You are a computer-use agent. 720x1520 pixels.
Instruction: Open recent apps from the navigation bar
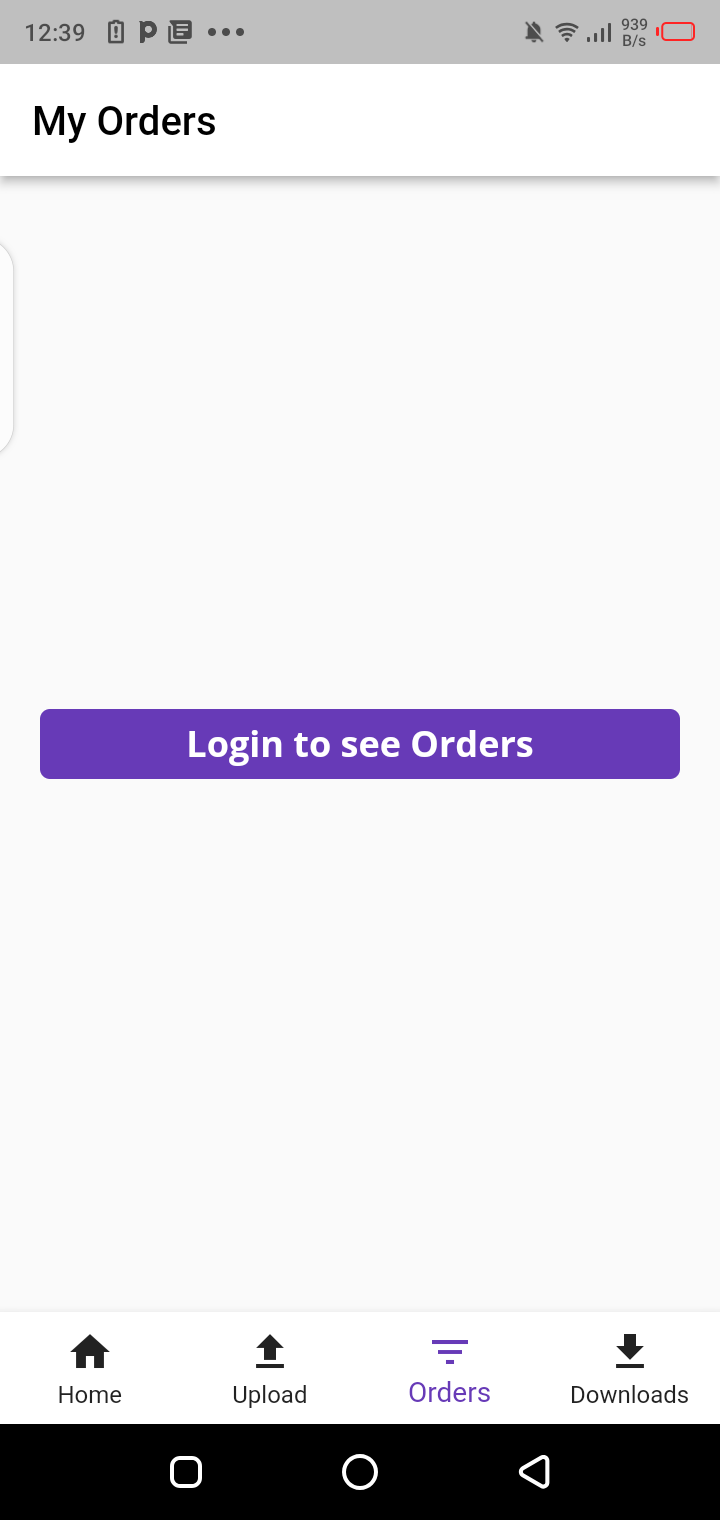point(186,1472)
